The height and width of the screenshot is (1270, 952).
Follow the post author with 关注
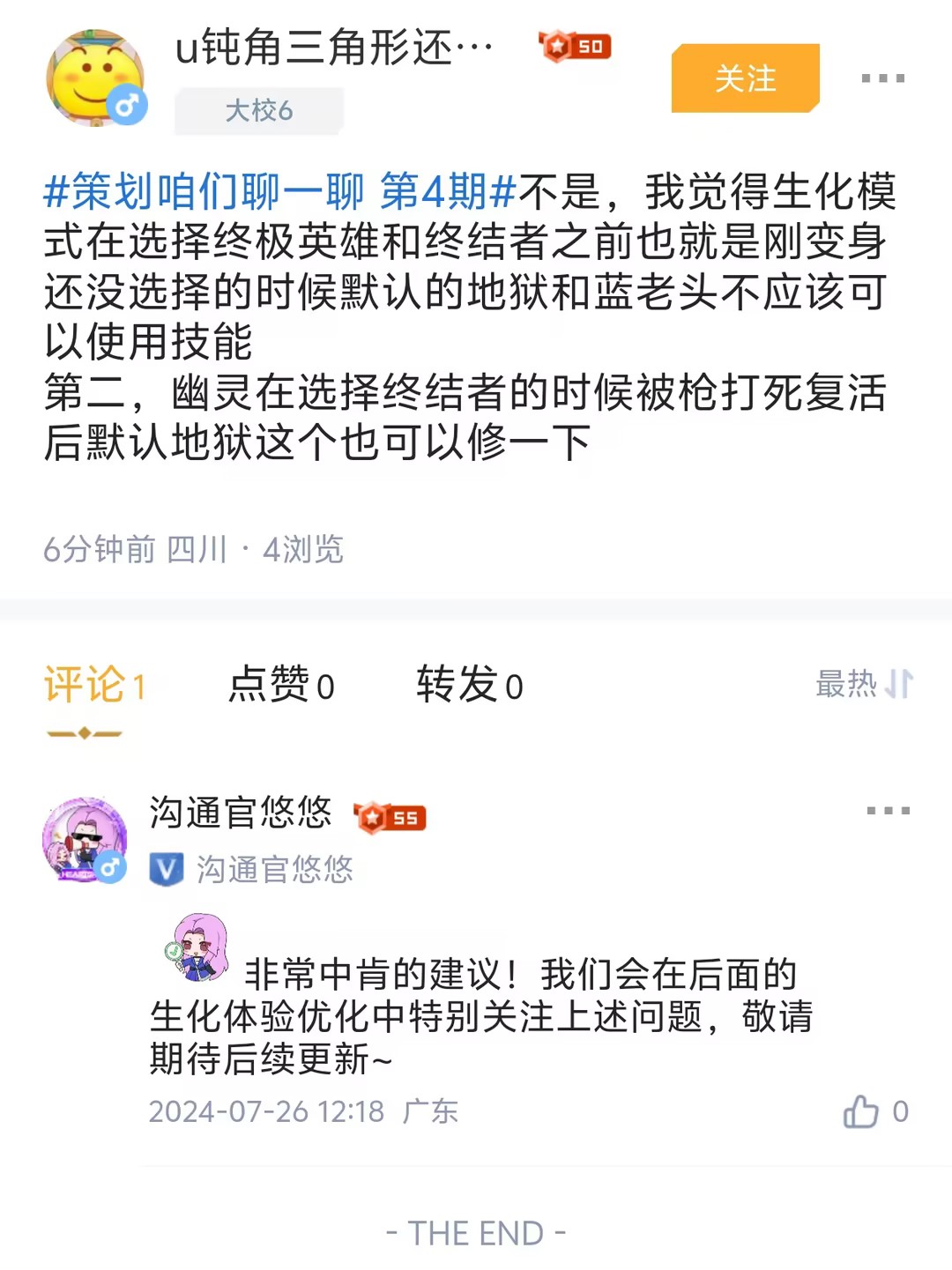745,78
